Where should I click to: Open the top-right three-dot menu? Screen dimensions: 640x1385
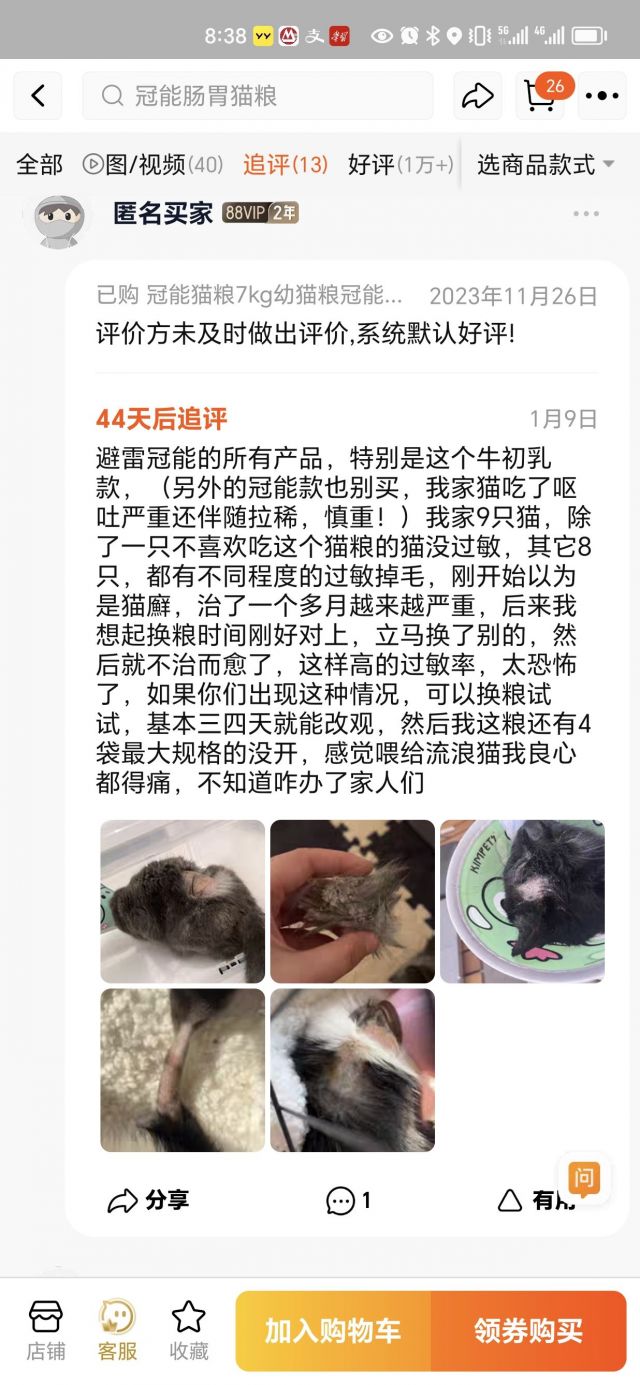click(x=601, y=96)
